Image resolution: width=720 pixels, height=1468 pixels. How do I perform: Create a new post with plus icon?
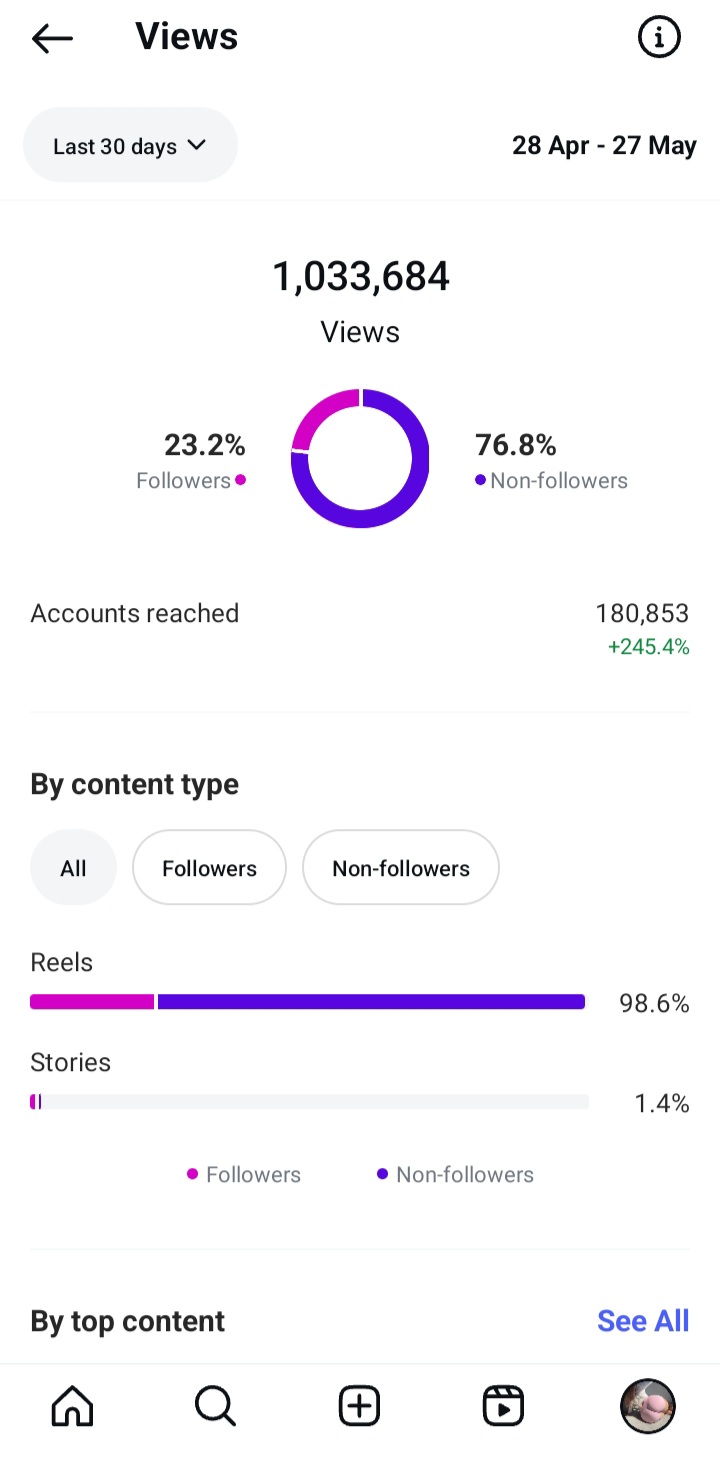[359, 1407]
